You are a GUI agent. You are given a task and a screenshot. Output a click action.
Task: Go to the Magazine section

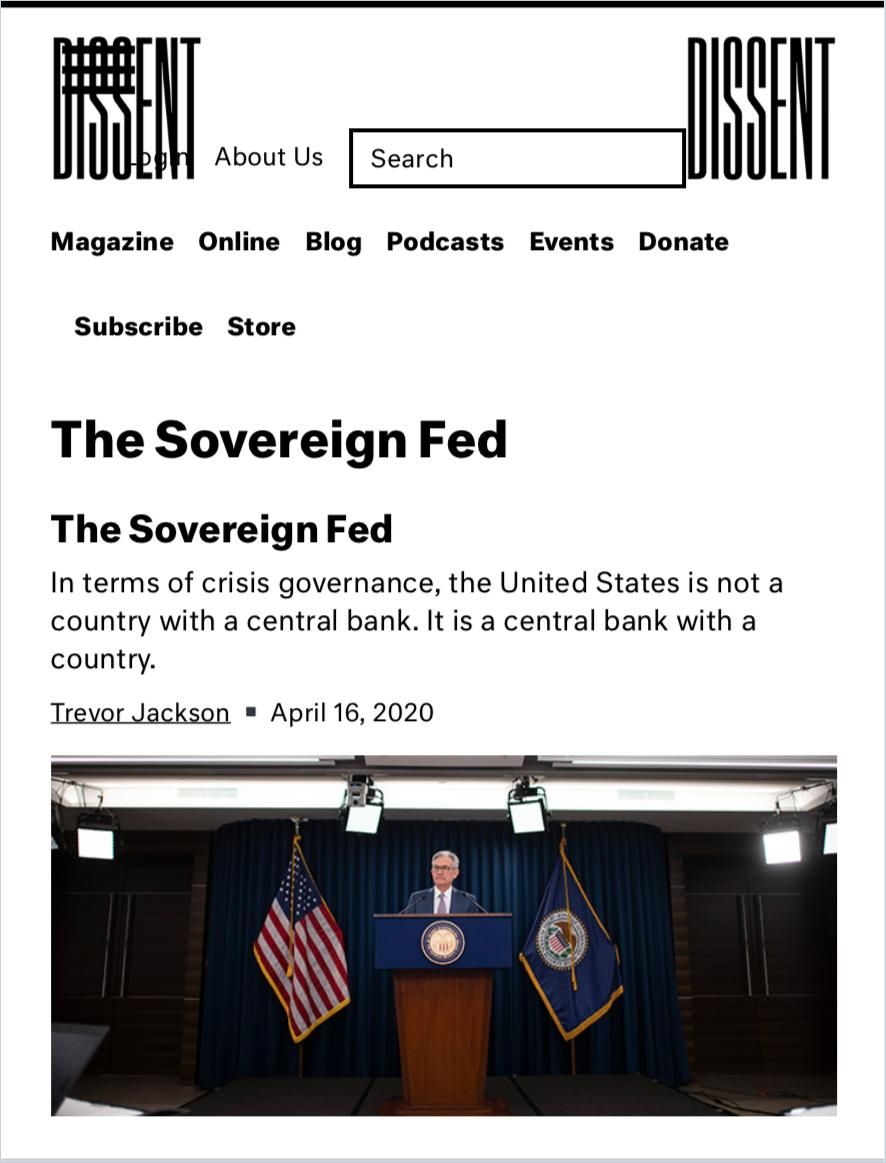(x=112, y=242)
